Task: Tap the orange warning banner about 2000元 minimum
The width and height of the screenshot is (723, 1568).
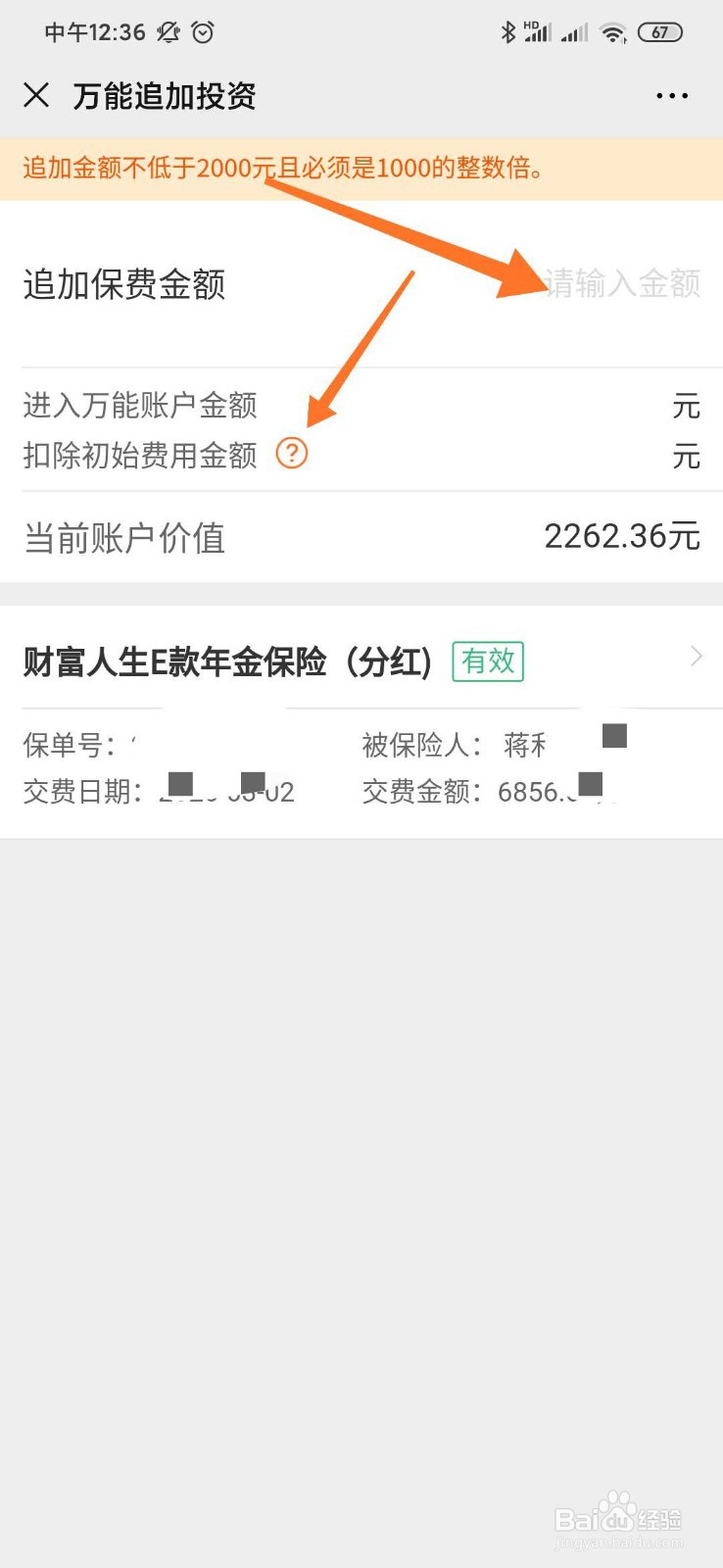Action: pyautogui.click(x=361, y=168)
